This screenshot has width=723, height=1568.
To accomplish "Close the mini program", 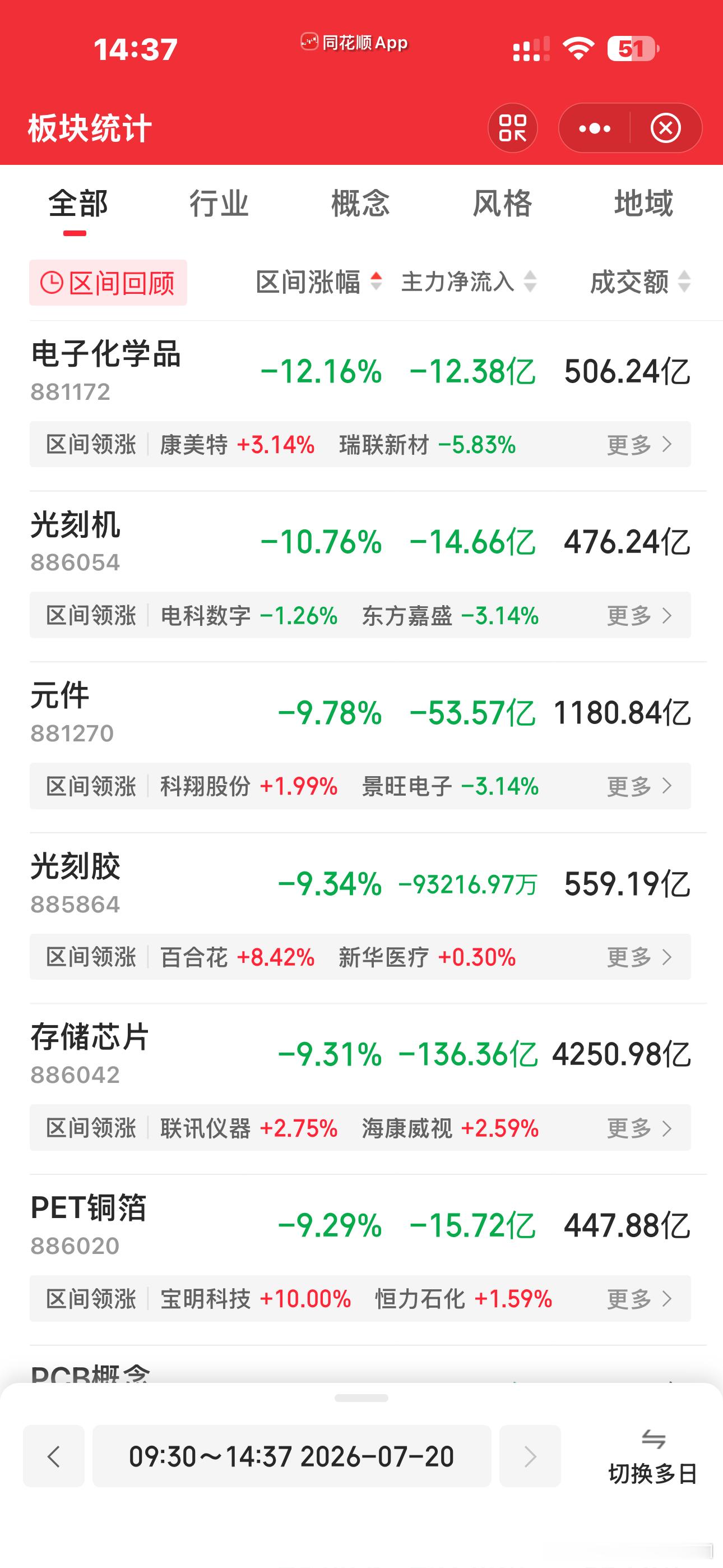I will (x=665, y=128).
